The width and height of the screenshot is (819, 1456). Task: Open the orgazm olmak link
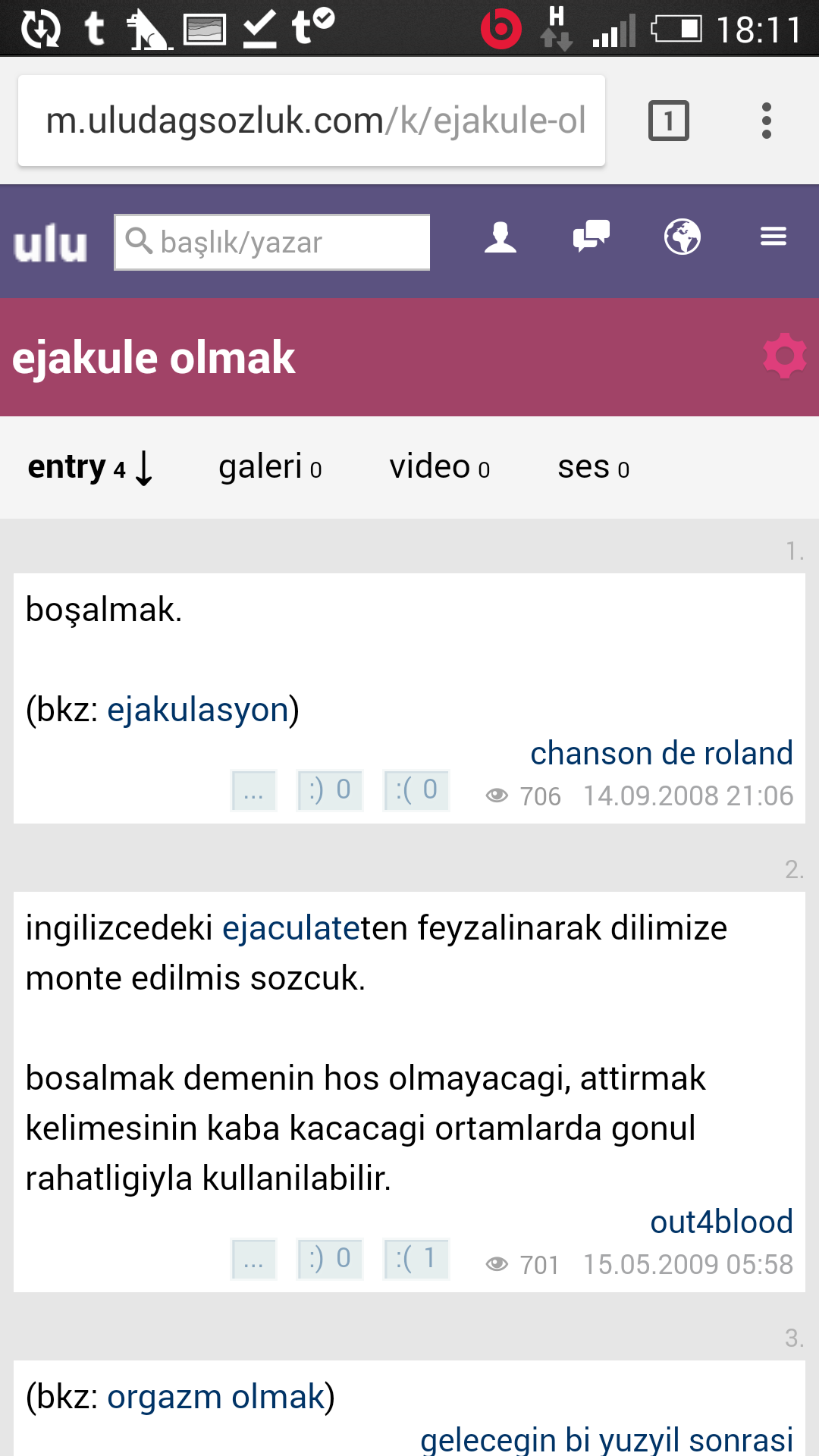click(x=216, y=1397)
